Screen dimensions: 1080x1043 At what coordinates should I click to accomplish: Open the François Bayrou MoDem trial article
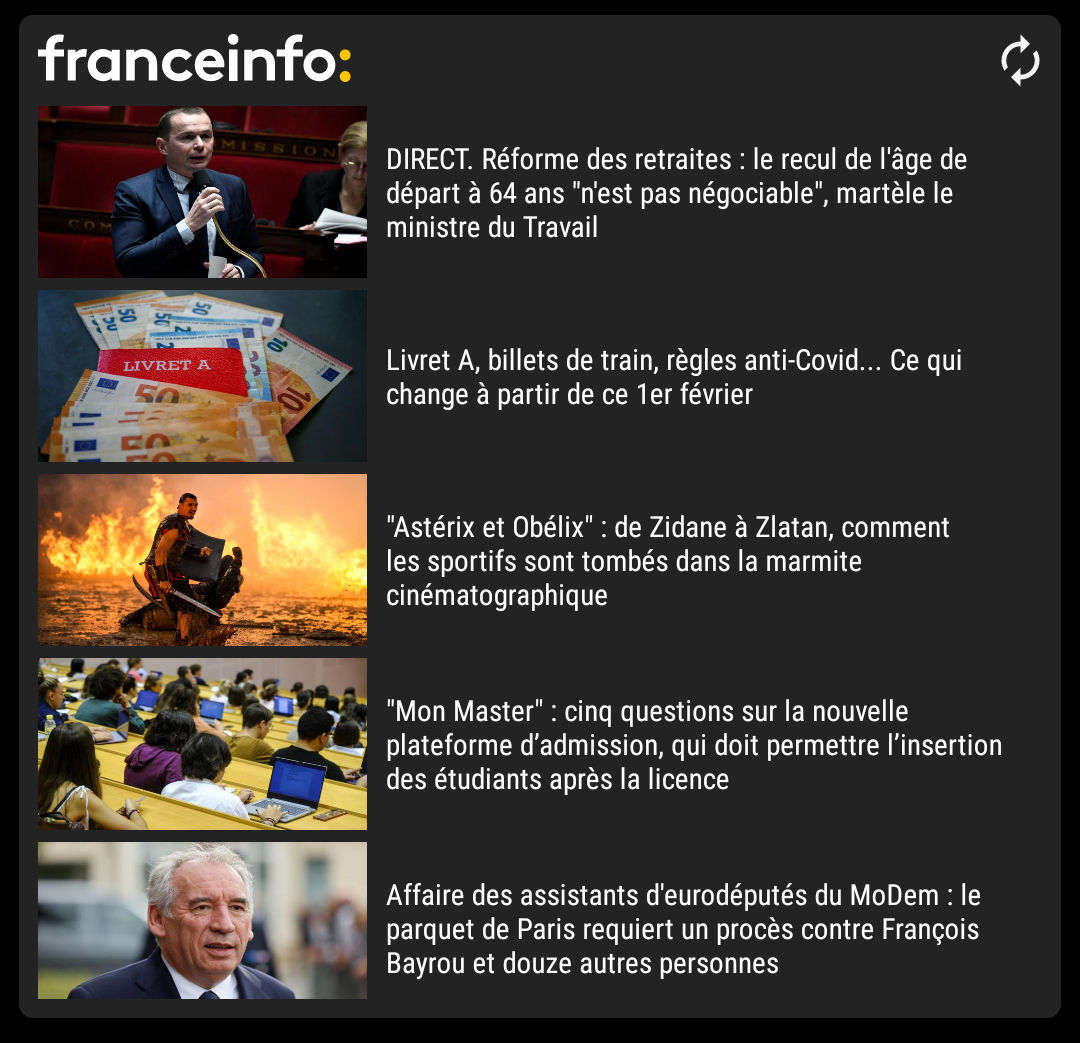(682, 929)
